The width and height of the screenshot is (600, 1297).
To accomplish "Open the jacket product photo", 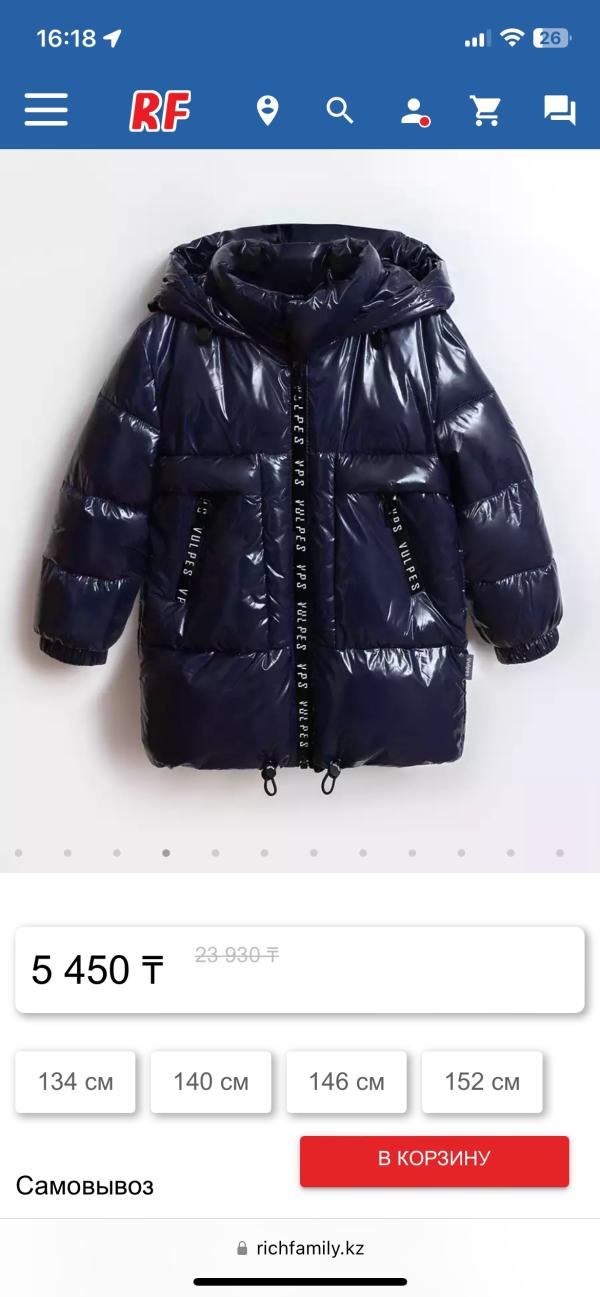I will (x=300, y=510).
